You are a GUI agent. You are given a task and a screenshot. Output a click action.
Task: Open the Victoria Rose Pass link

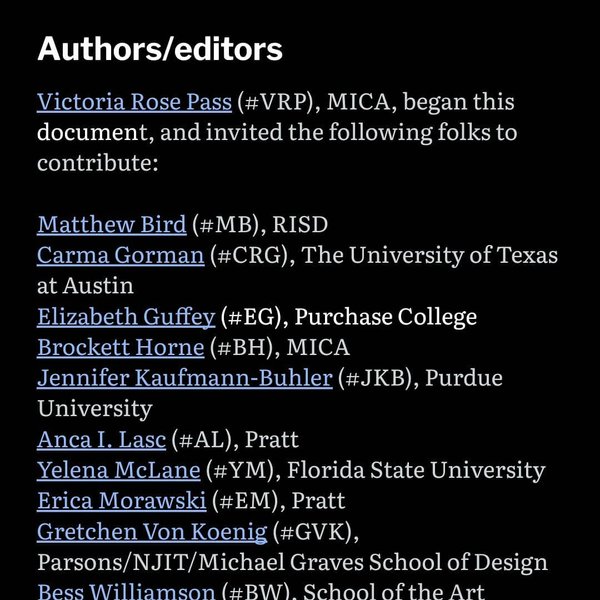[135, 101]
